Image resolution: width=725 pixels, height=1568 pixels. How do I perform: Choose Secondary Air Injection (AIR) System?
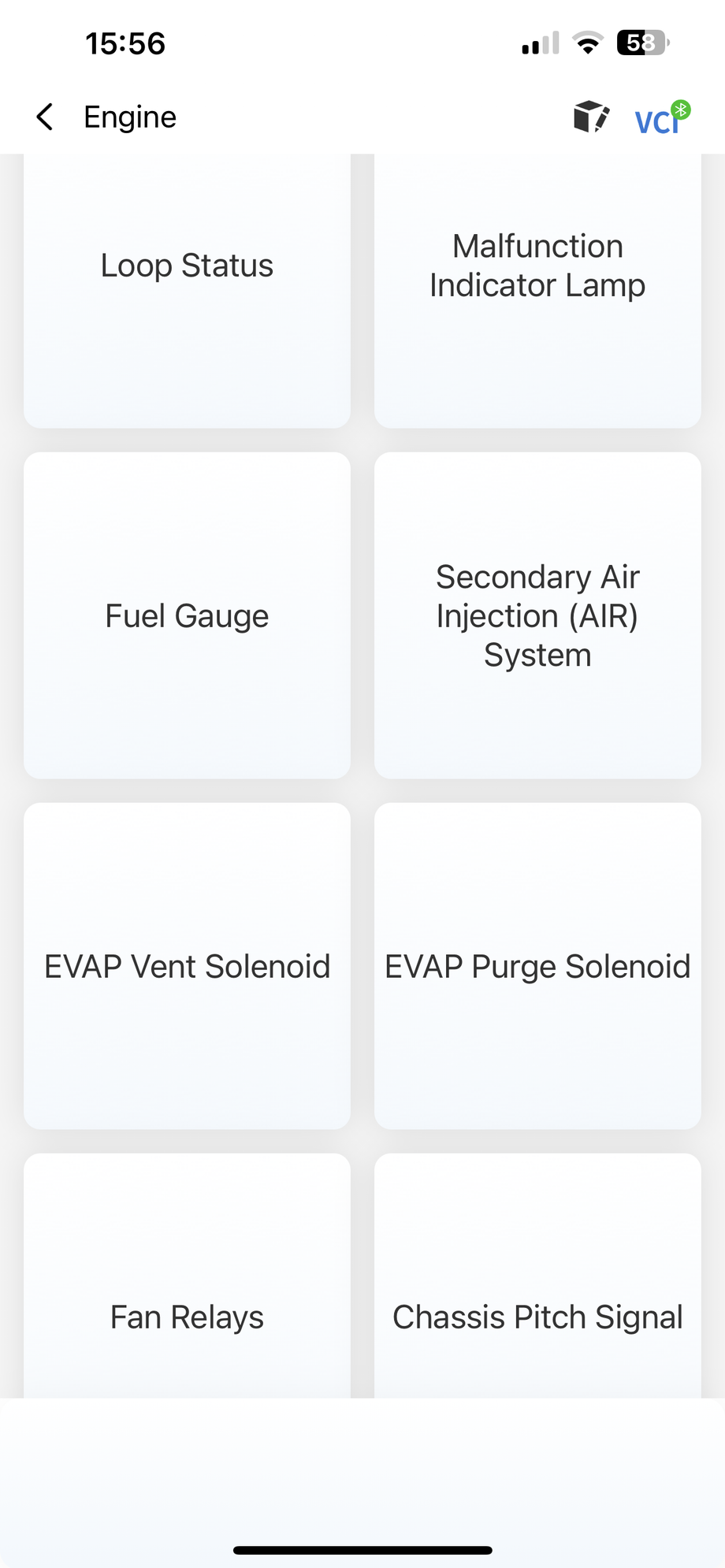click(537, 615)
